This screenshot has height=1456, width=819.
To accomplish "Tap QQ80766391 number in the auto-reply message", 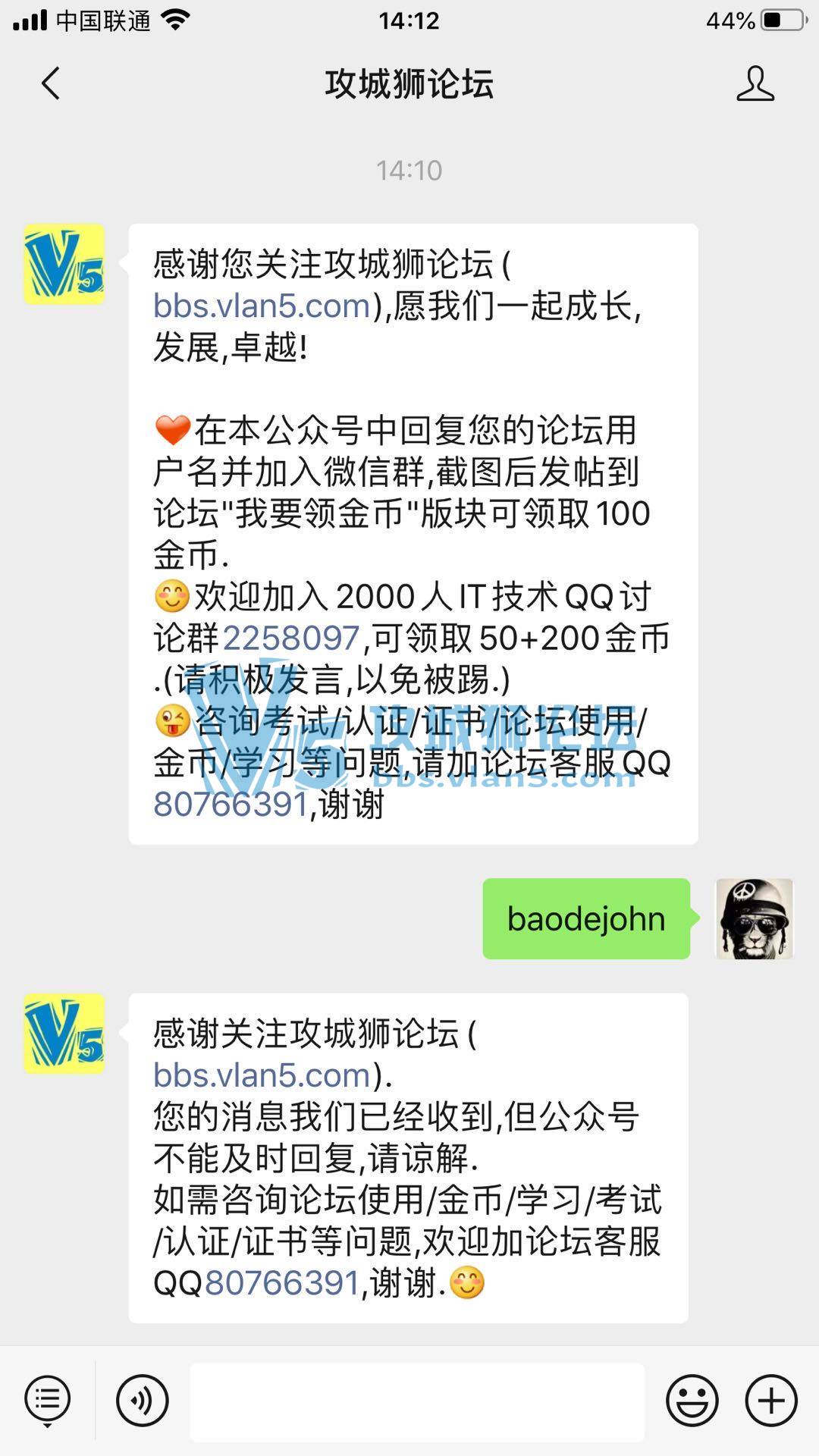I will click(x=281, y=1283).
